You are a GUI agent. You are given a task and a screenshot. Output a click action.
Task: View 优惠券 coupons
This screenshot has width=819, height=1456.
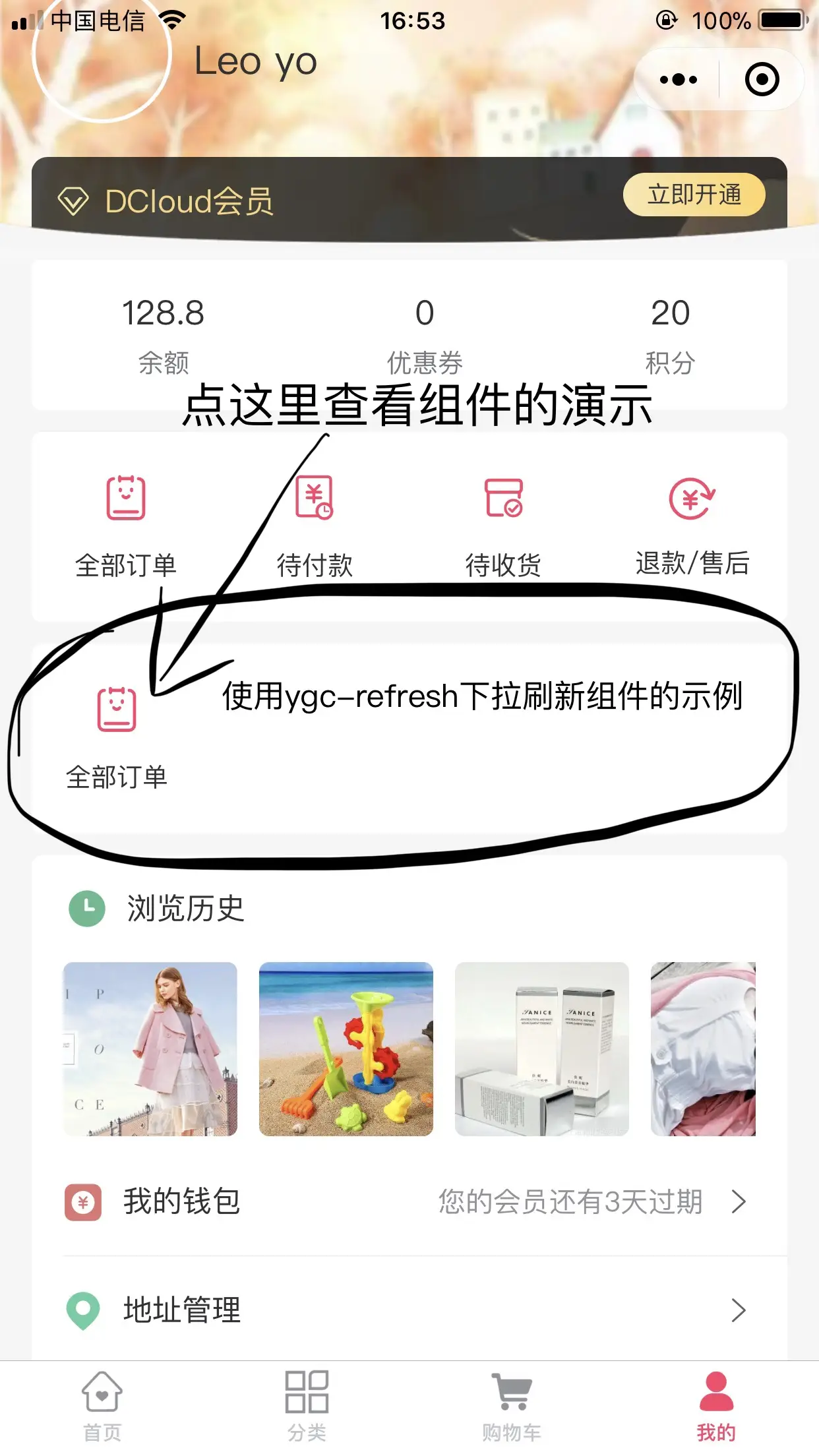pyautogui.click(x=425, y=334)
